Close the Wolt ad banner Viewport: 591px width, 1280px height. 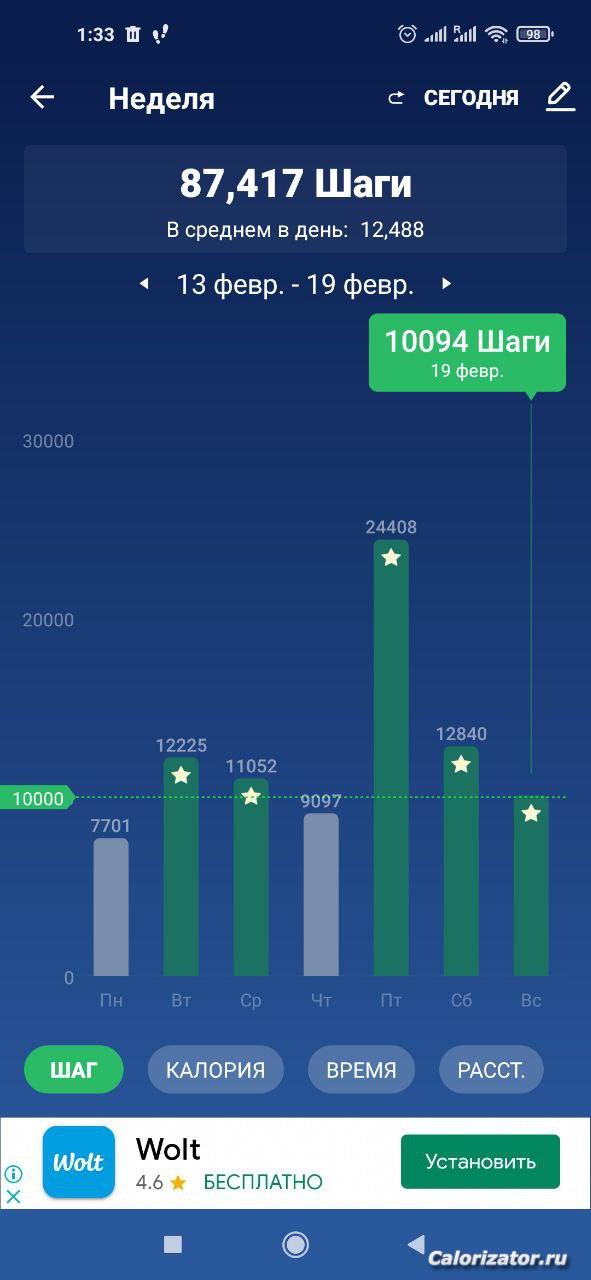point(13,1195)
